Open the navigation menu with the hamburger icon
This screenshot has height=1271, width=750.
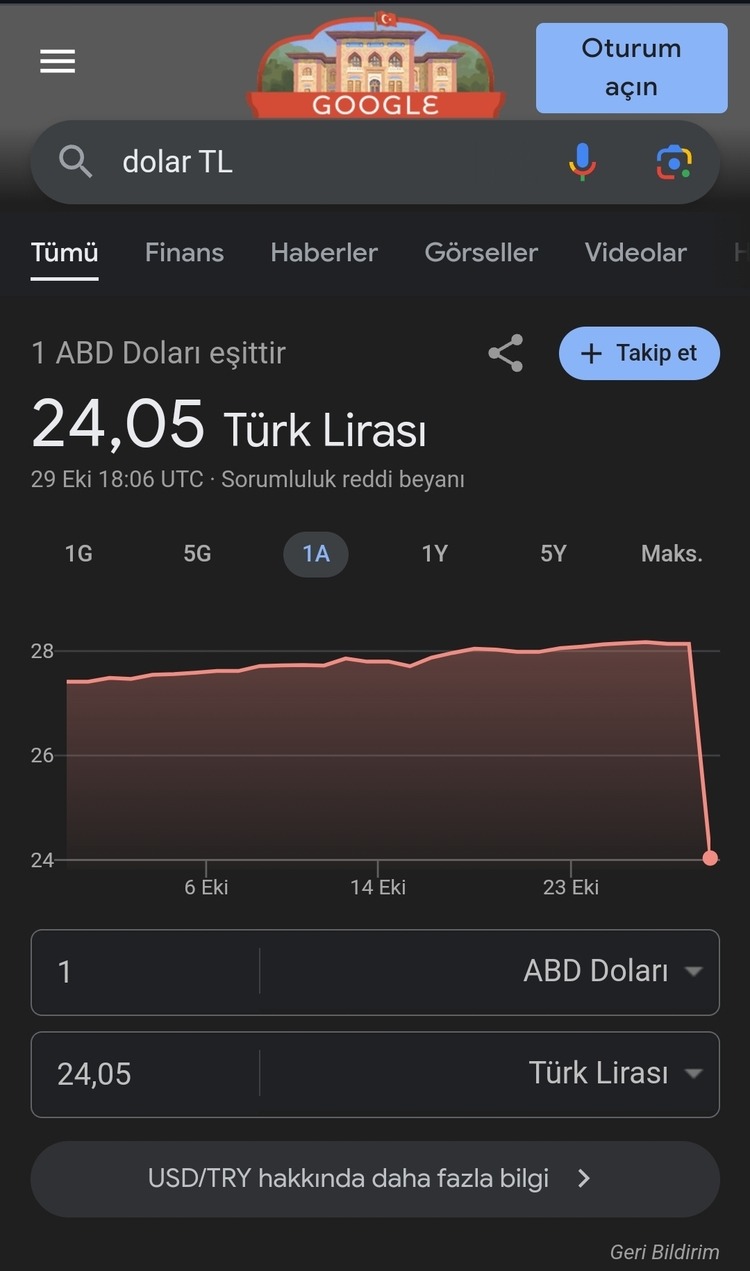[57, 60]
